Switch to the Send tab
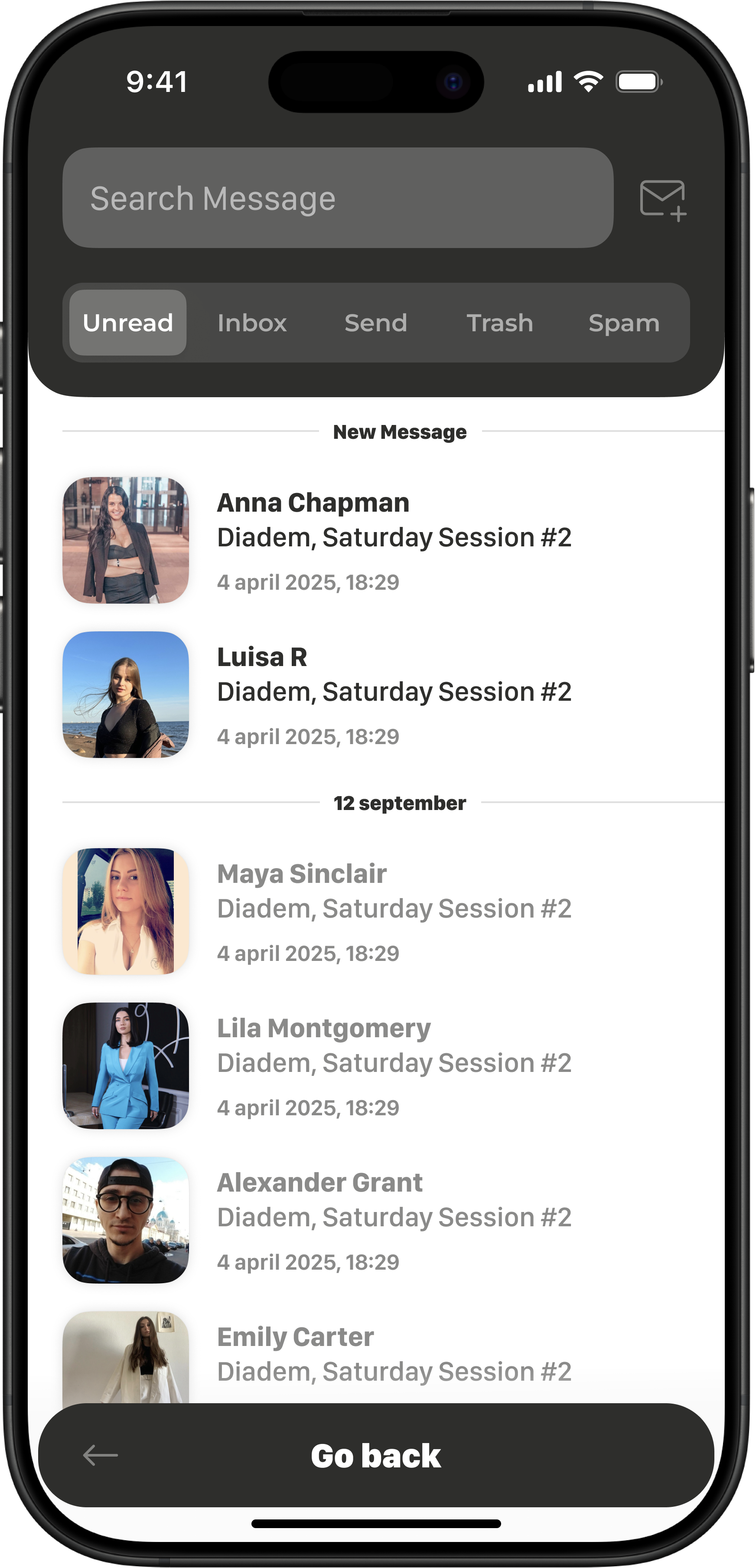This screenshot has height=1568, width=756. 375,323
